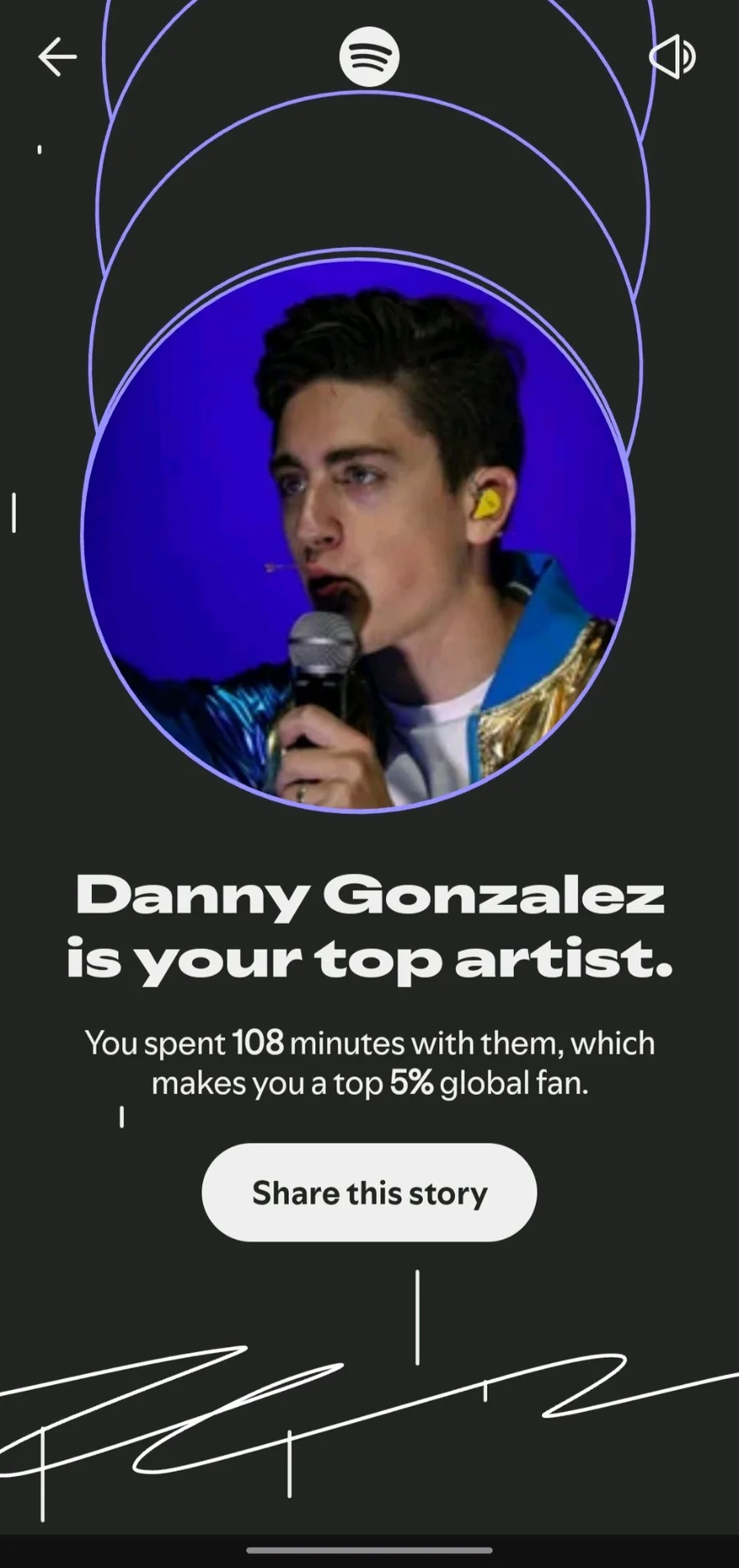Share this story
This screenshot has height=1568, width=739.
(369, 1192)
